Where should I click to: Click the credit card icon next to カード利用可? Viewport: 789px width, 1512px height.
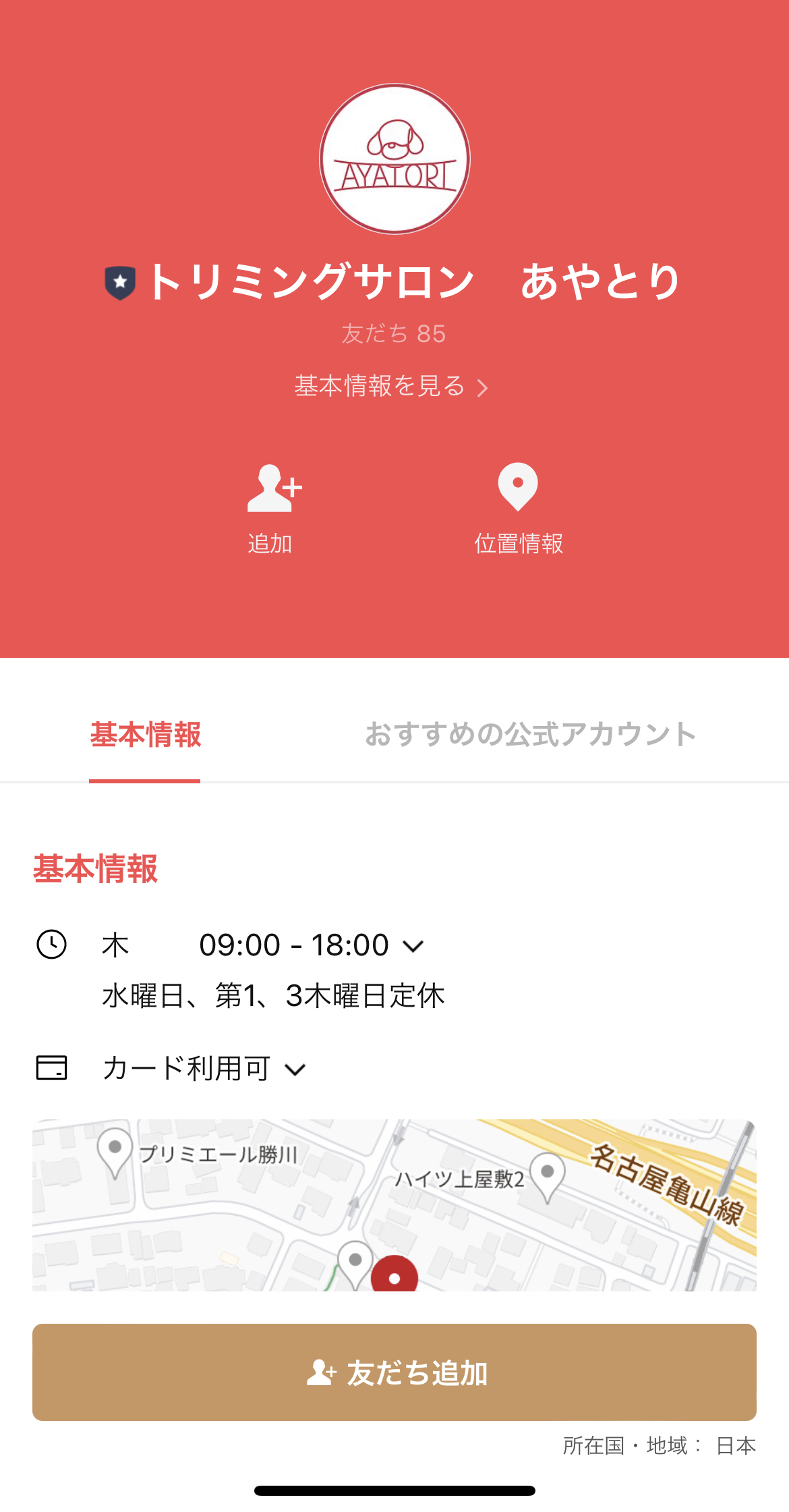53,1067
